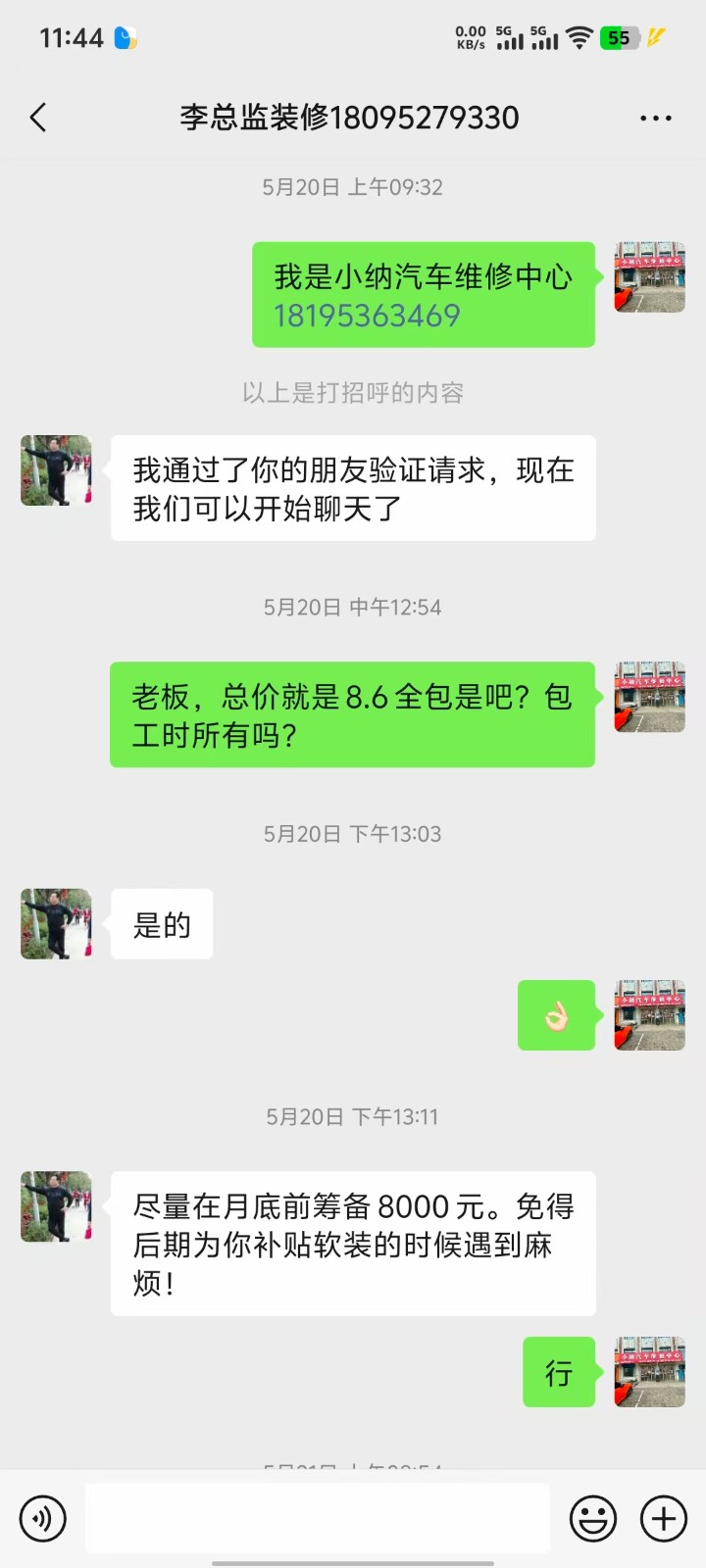The image size is (706, 1568).
Task: Focus the message text field
Action: tap(317, 1518)
